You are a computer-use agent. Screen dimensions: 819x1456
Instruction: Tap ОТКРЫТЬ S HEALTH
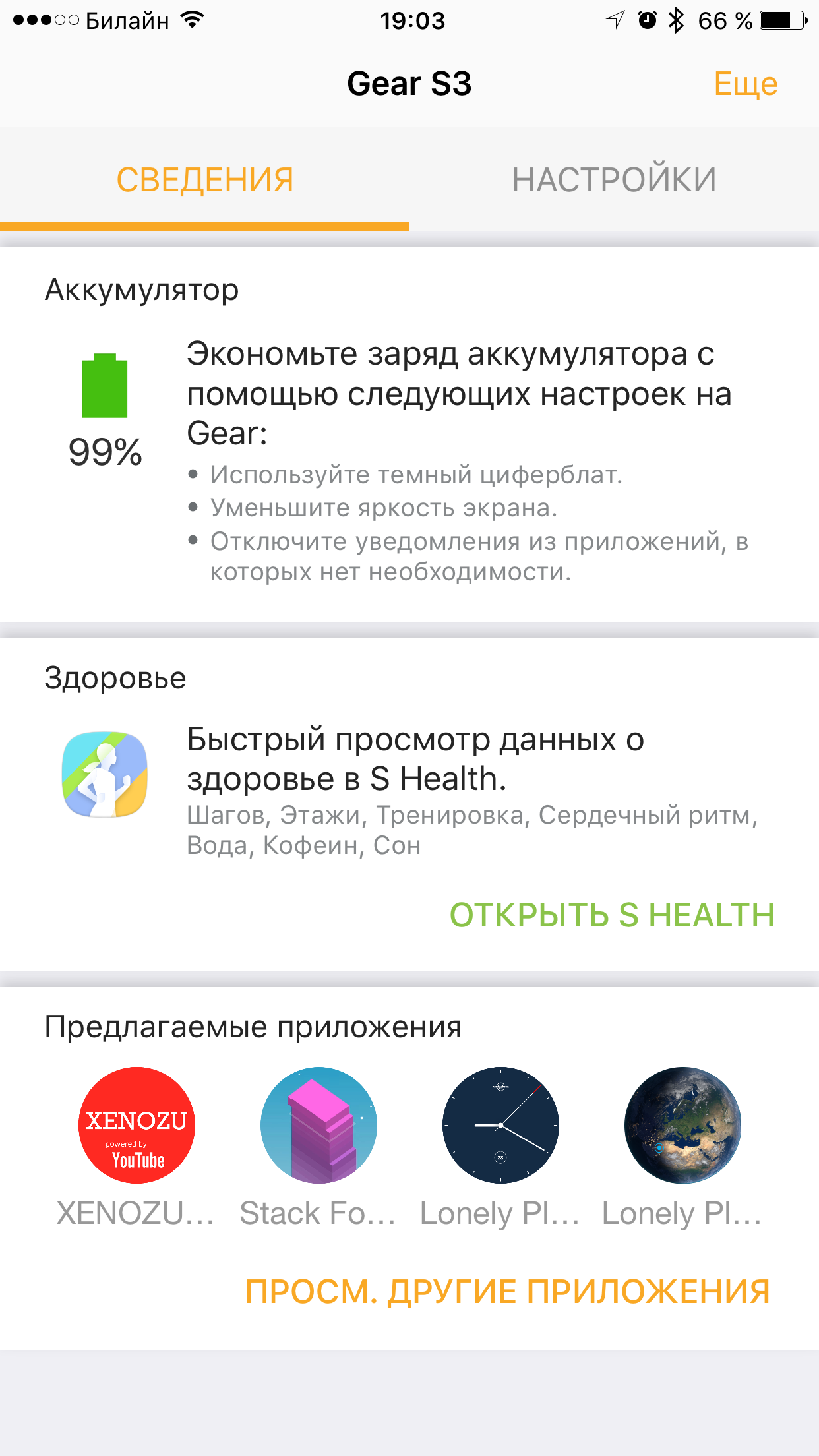click(611, 915)
